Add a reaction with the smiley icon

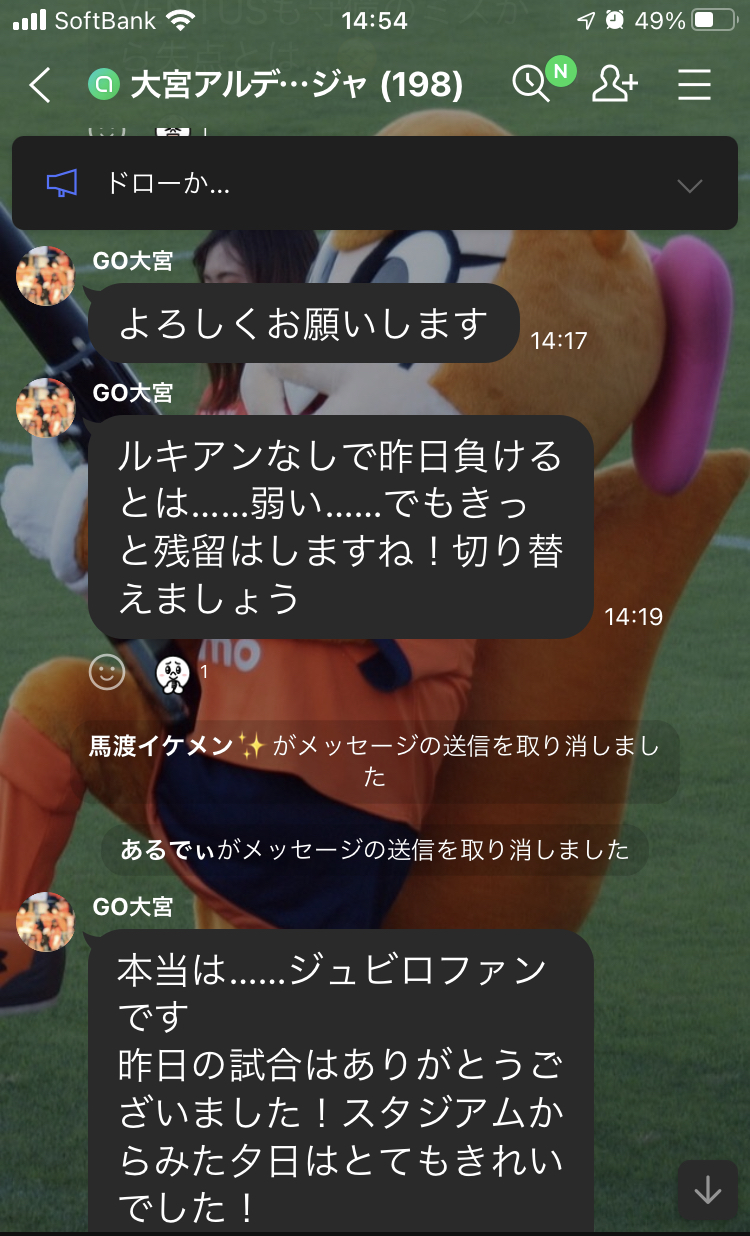click(107, 671)
